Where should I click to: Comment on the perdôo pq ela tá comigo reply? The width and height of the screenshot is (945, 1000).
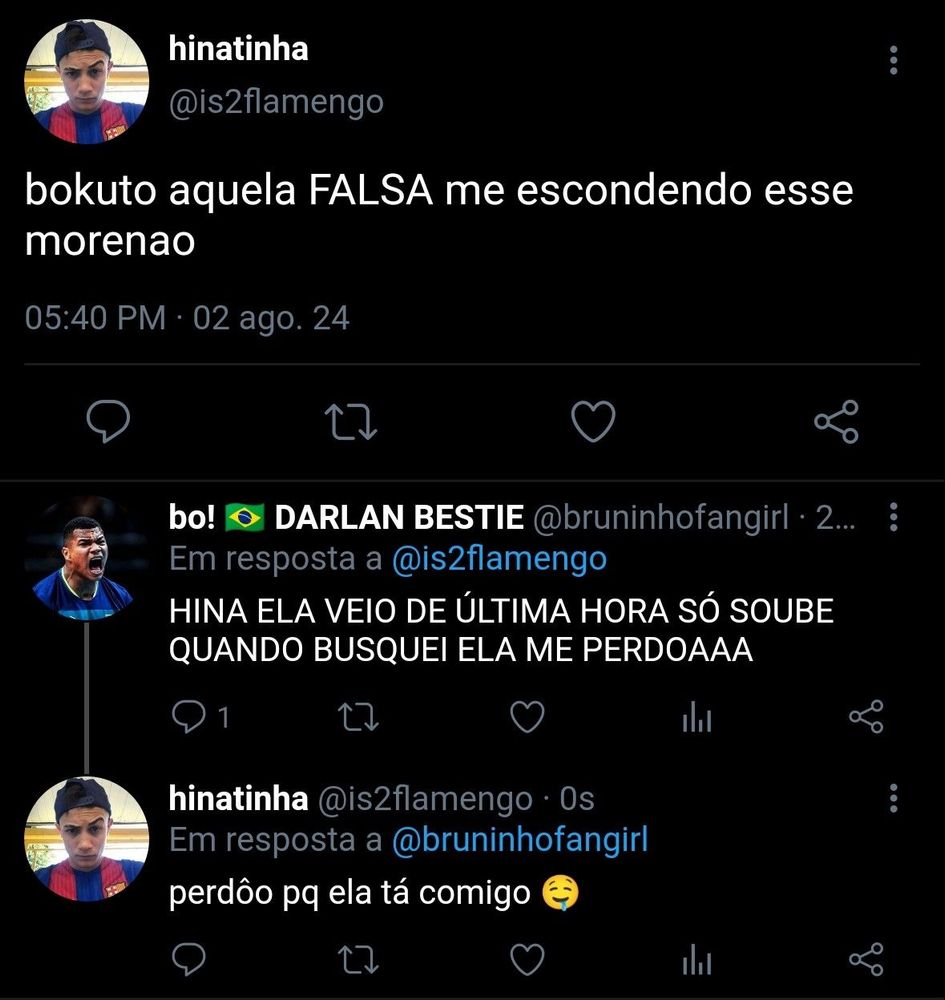coord(188,961)
